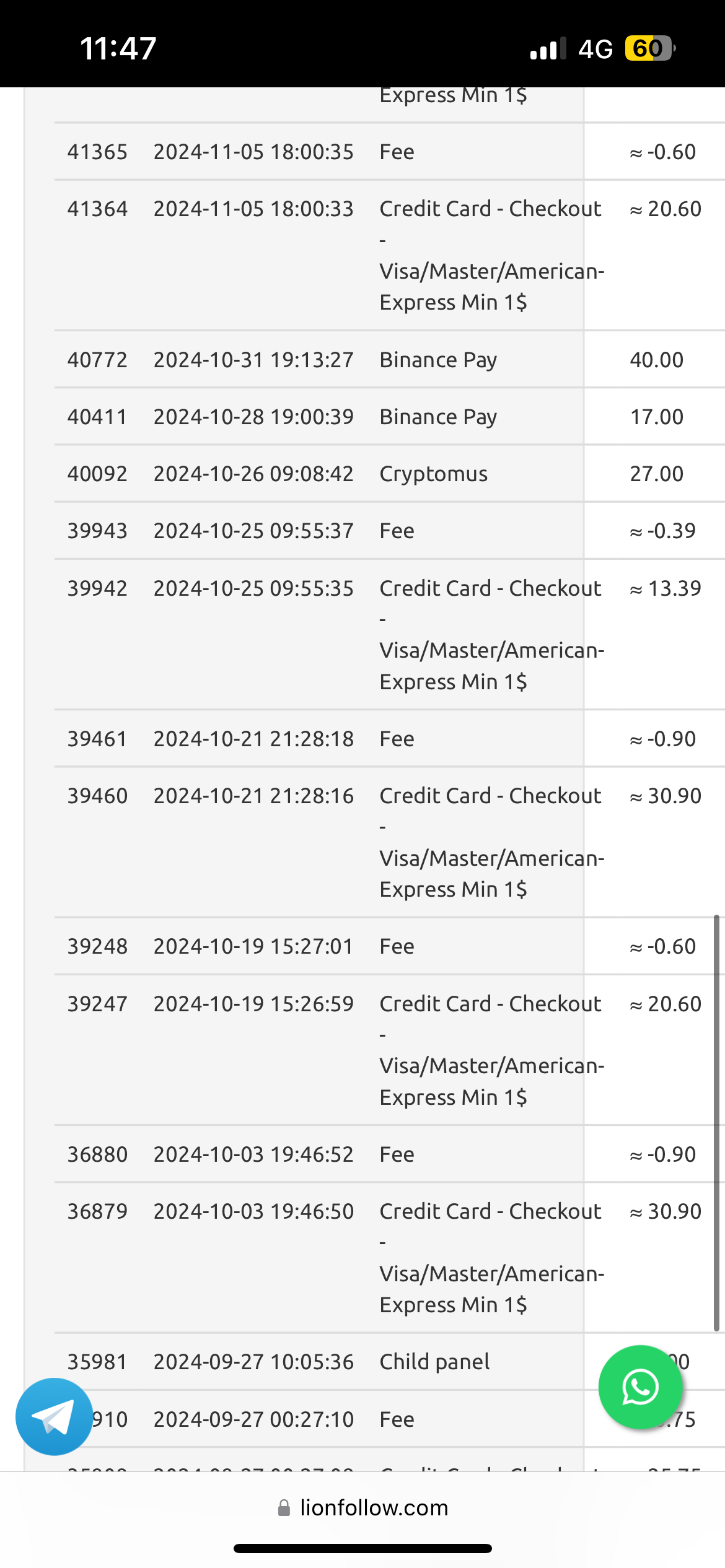Tap the lionfollow.com address bar
Viewport: 725px width, 1568px height.
click(362, 1507)
